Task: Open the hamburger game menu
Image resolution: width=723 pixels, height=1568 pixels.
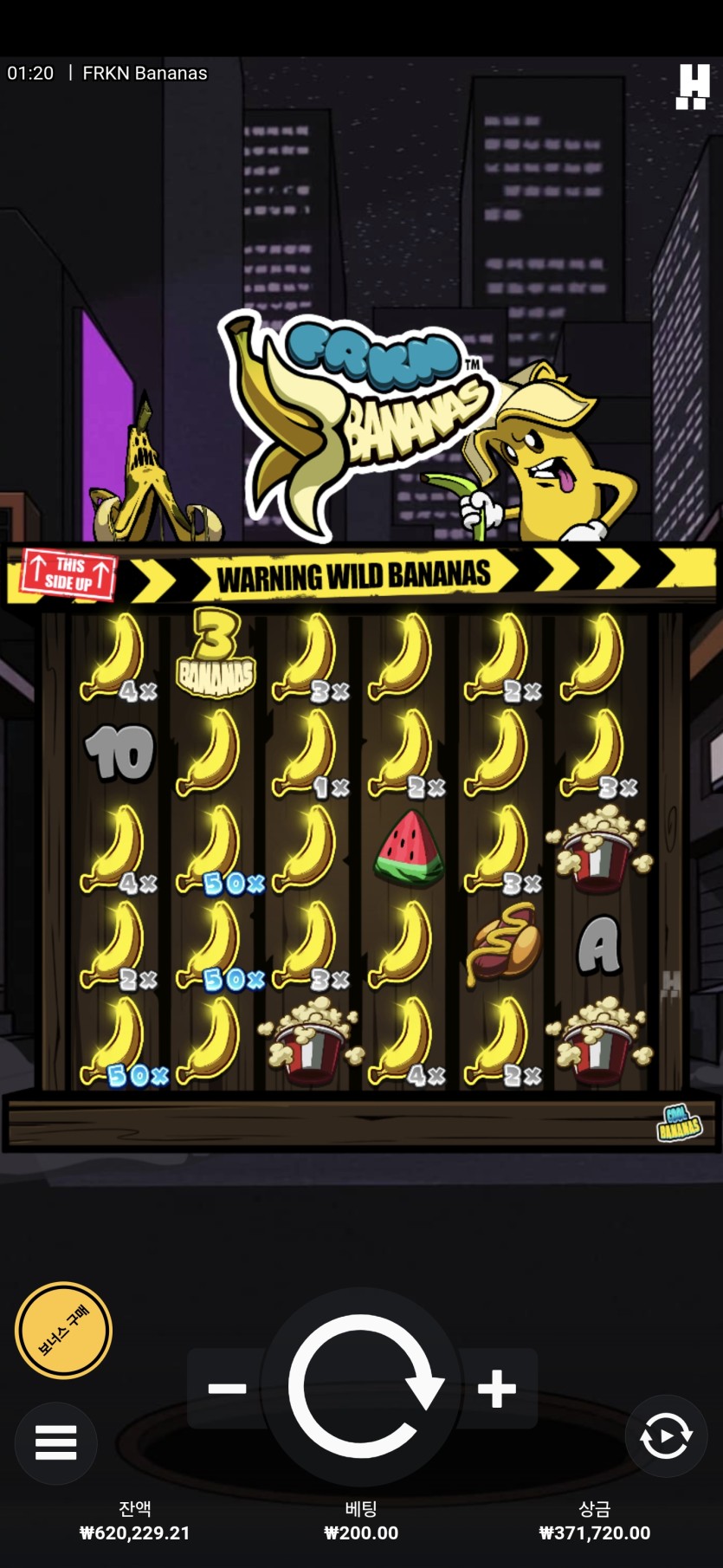Action: 56,1442
